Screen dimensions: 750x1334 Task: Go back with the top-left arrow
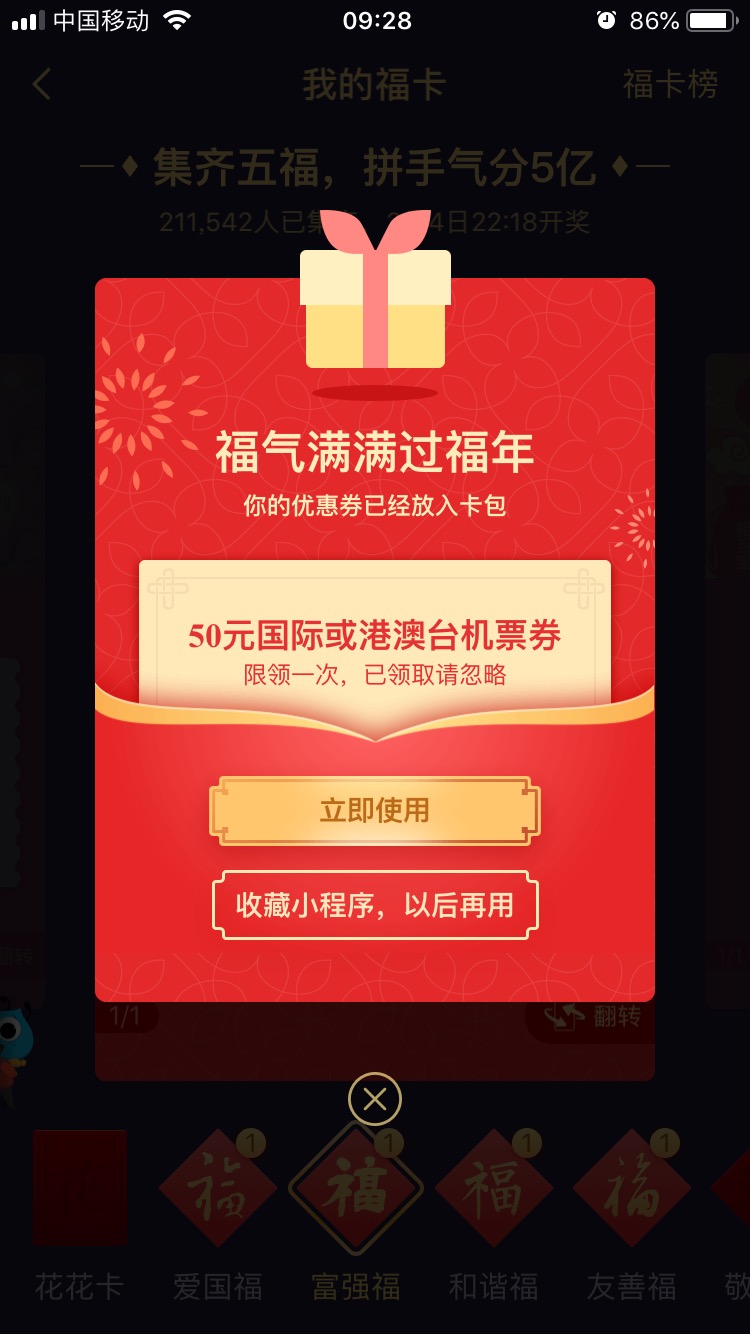point(41,85)
